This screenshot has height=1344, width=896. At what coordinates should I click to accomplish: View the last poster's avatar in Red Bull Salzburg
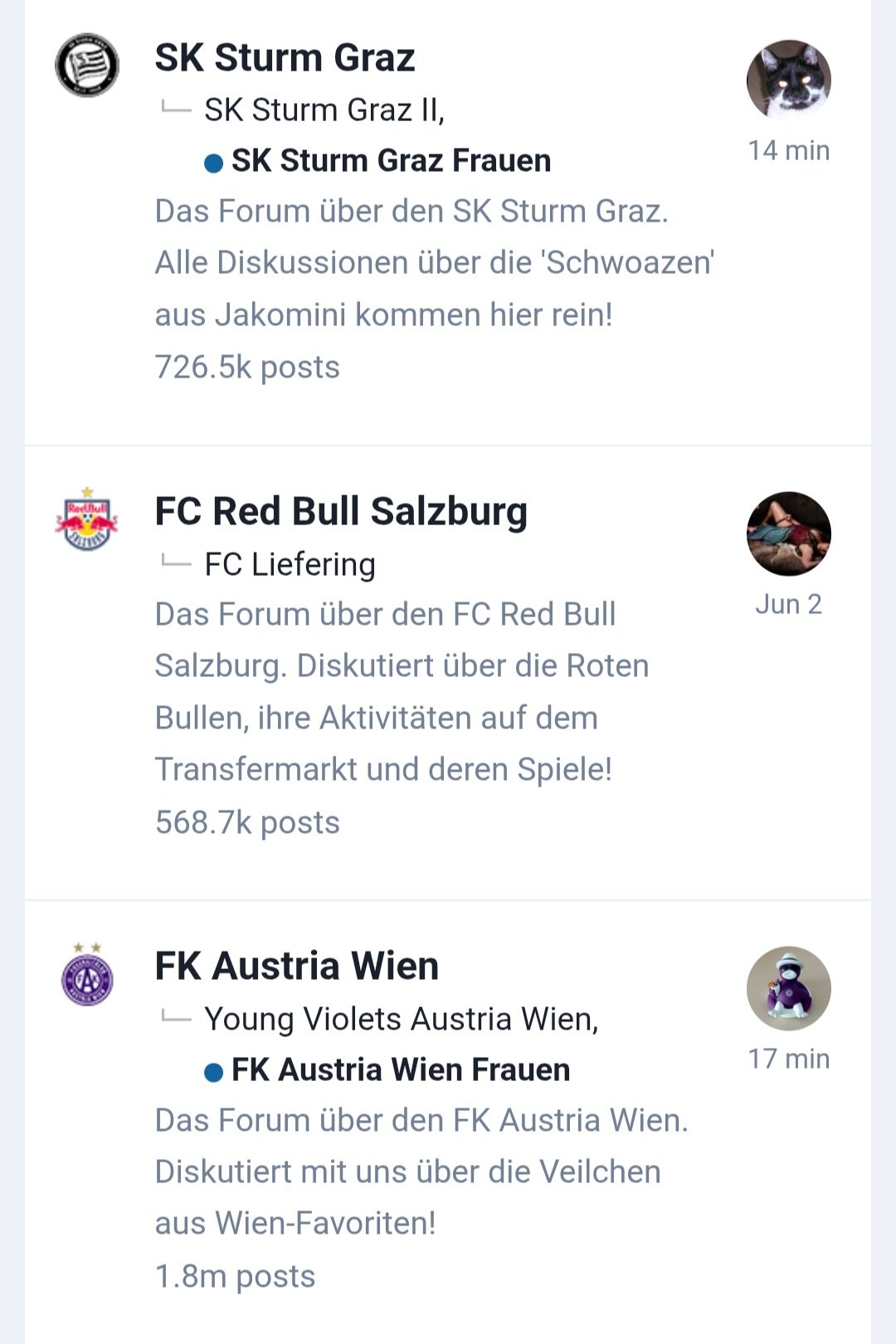pos(788,534)
